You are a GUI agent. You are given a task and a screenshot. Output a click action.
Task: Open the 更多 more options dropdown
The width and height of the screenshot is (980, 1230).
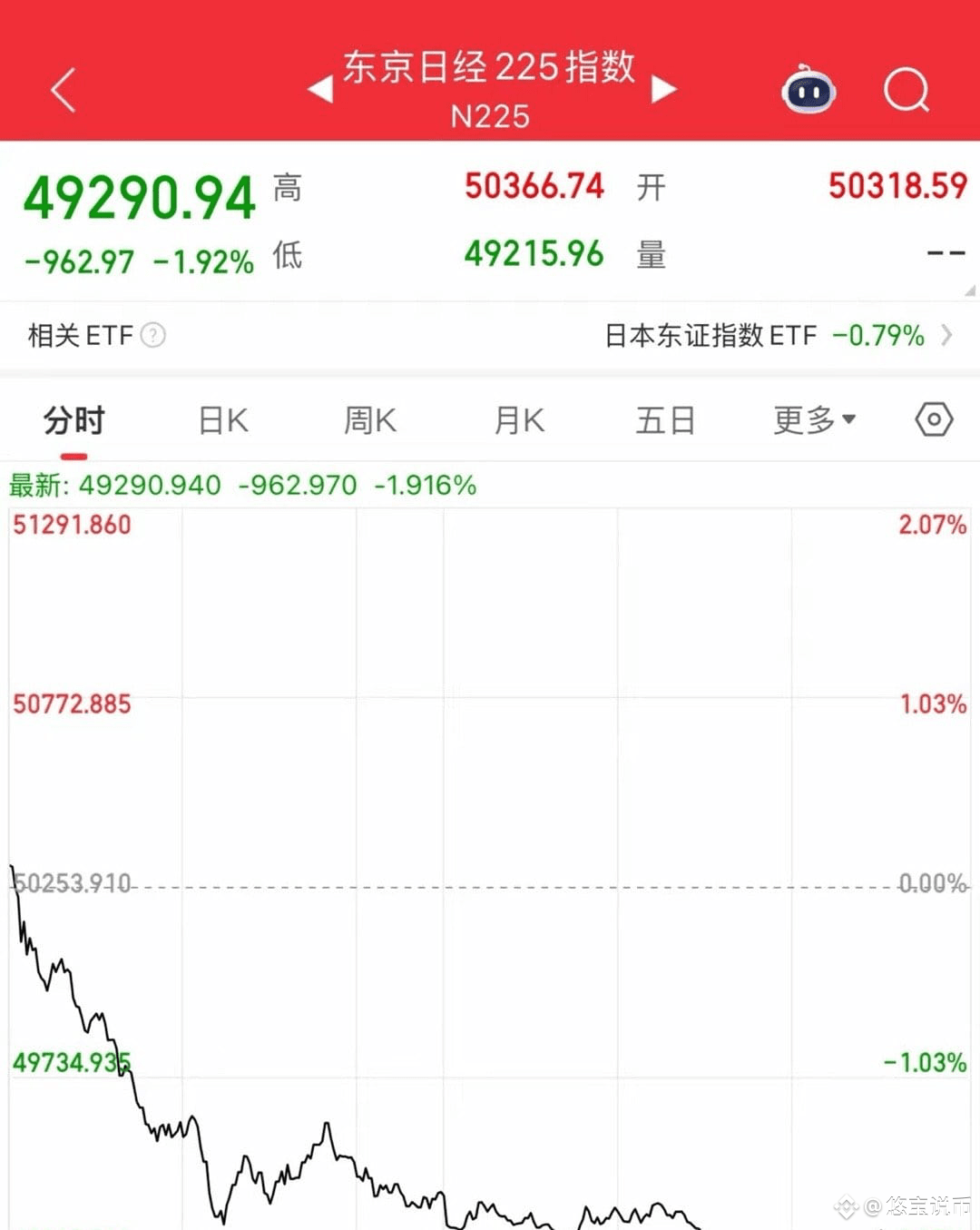(810, 418)
